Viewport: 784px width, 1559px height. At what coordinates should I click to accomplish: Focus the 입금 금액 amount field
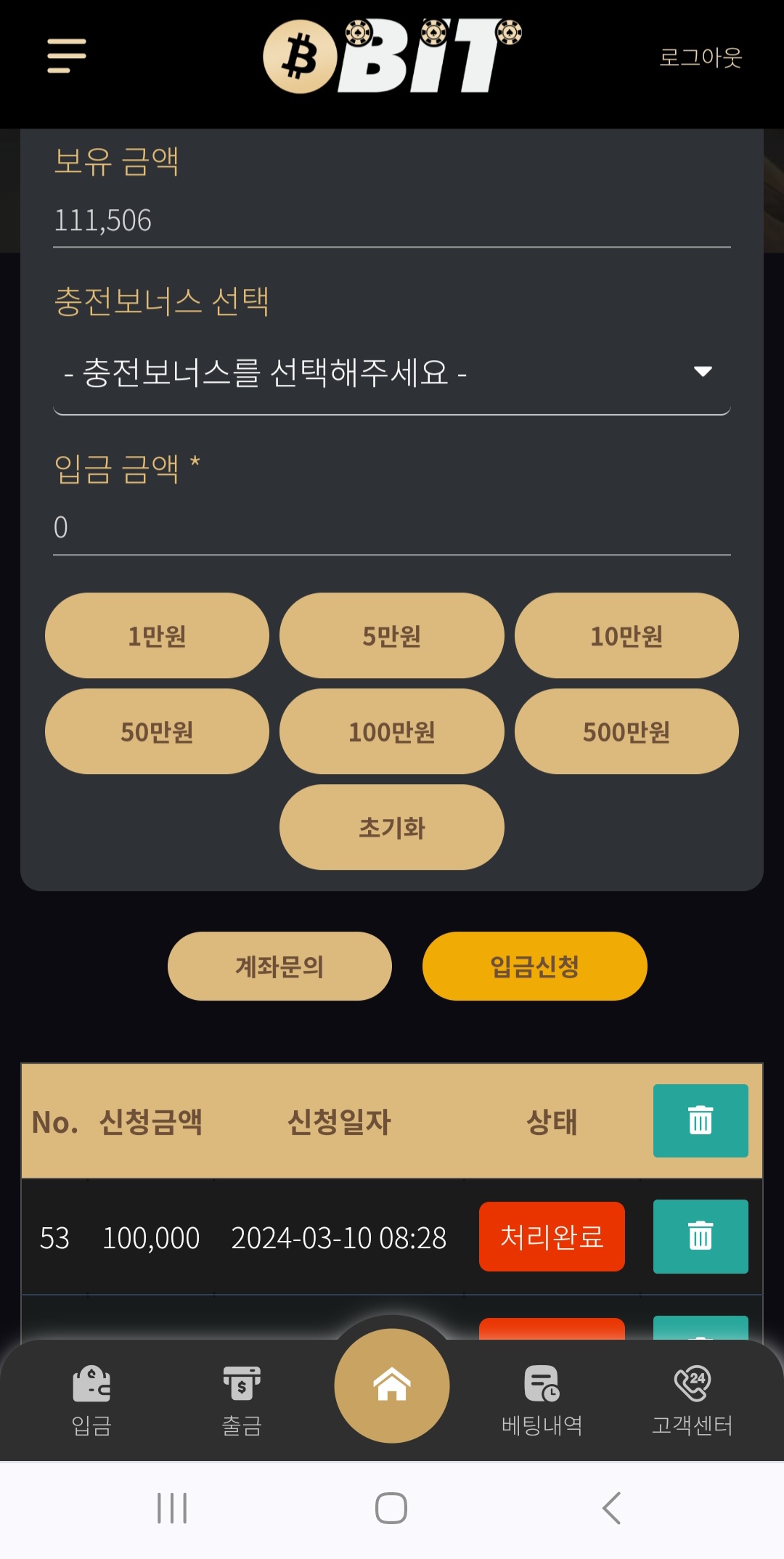tap(391, 528)
